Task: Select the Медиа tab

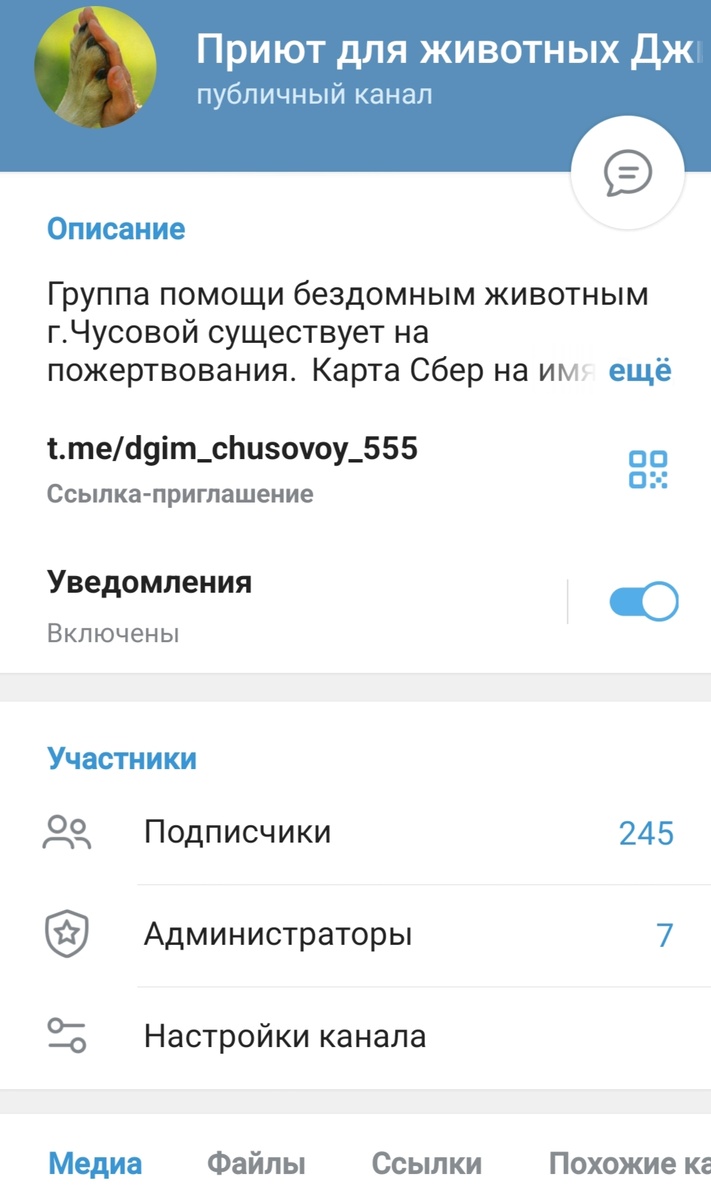Action: (x=95, y=1163)
